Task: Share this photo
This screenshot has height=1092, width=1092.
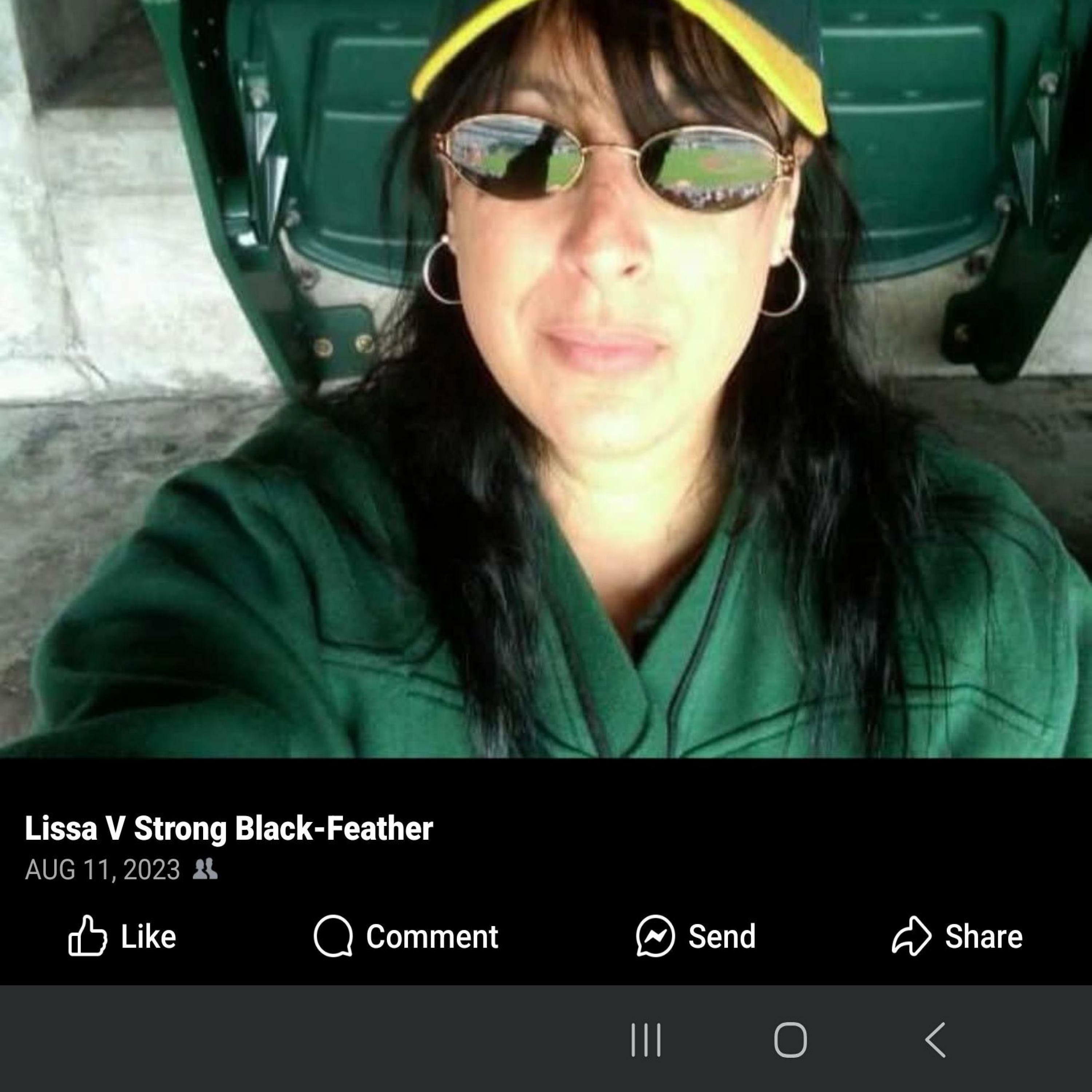Action: 957,937
